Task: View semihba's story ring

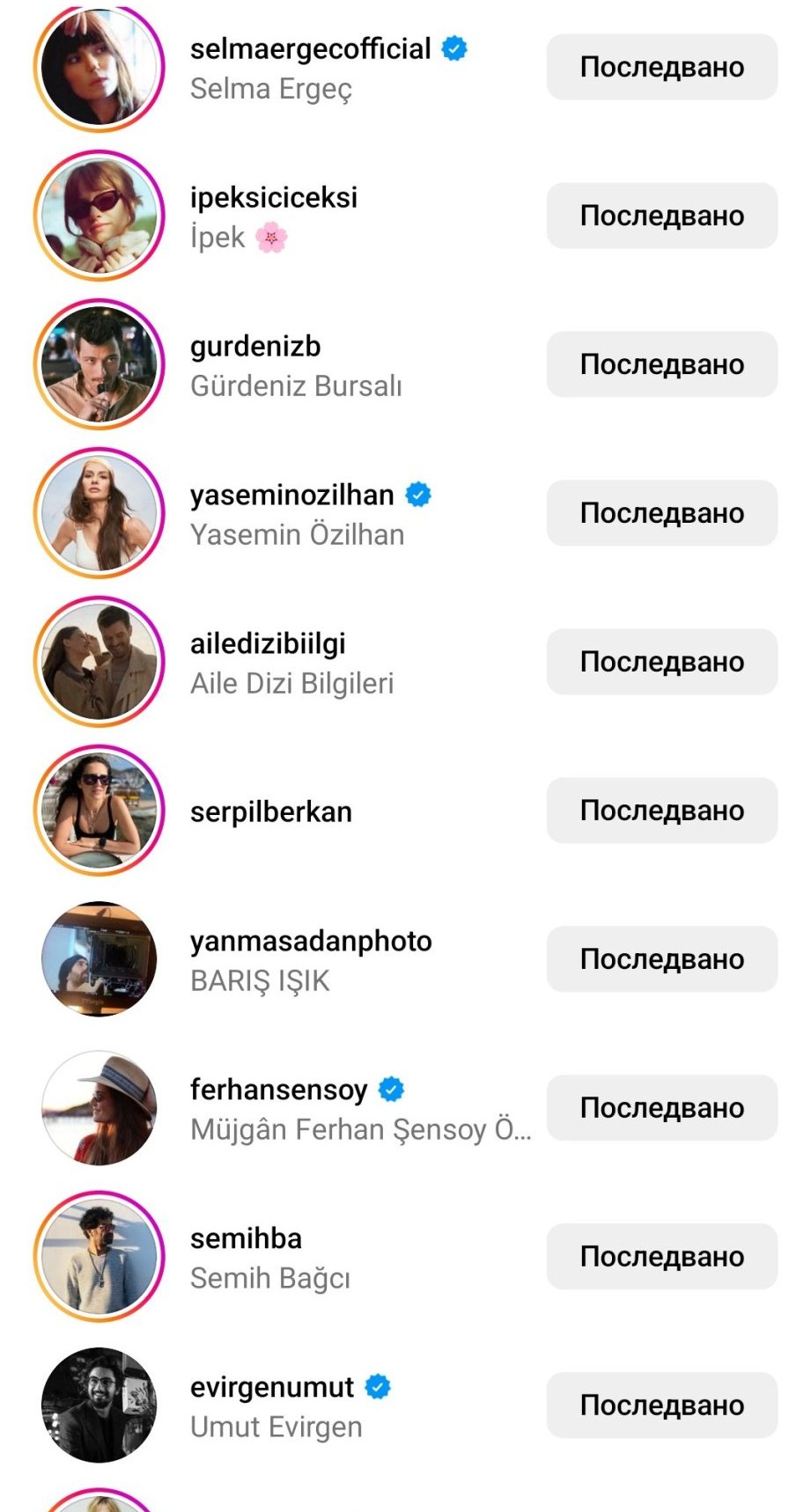Action: click(99, 1257)
